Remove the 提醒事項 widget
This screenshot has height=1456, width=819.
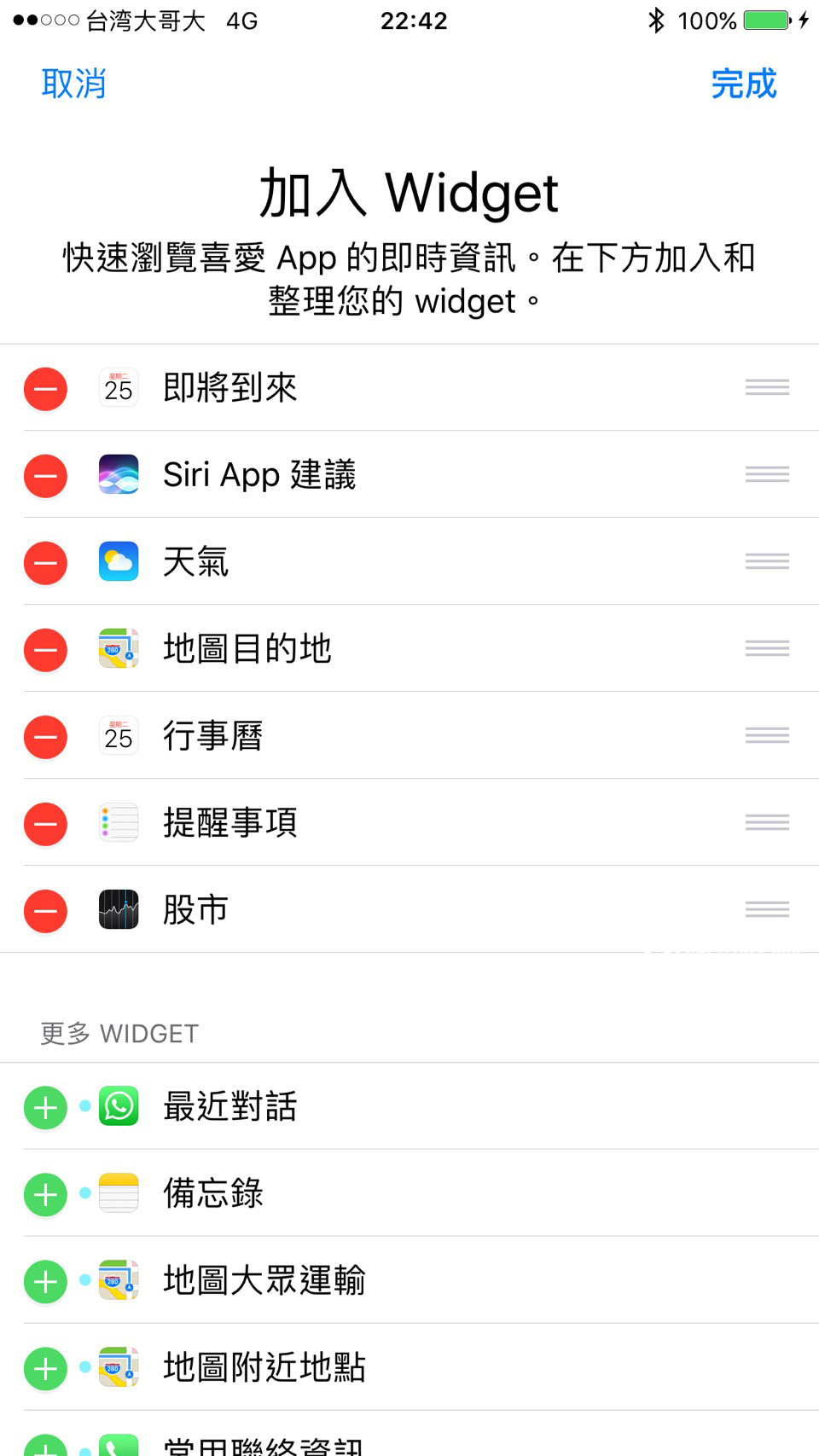[45, 824]
